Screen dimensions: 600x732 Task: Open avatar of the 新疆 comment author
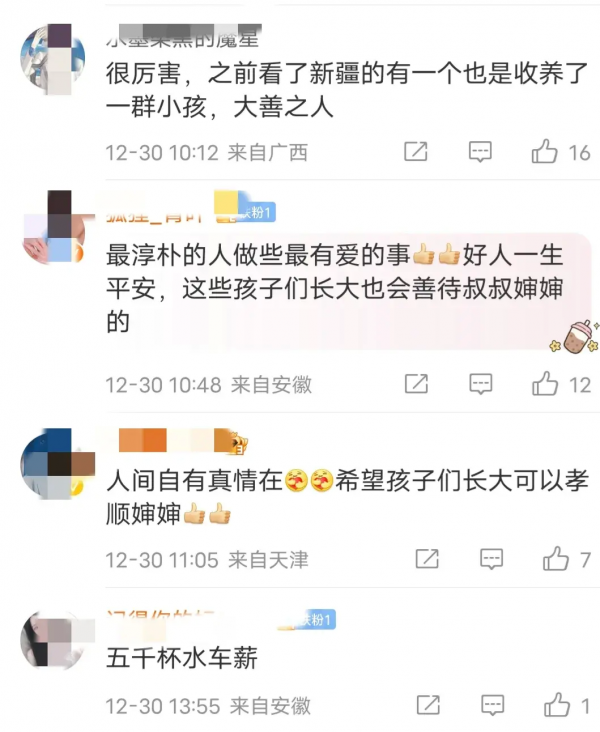51,60
